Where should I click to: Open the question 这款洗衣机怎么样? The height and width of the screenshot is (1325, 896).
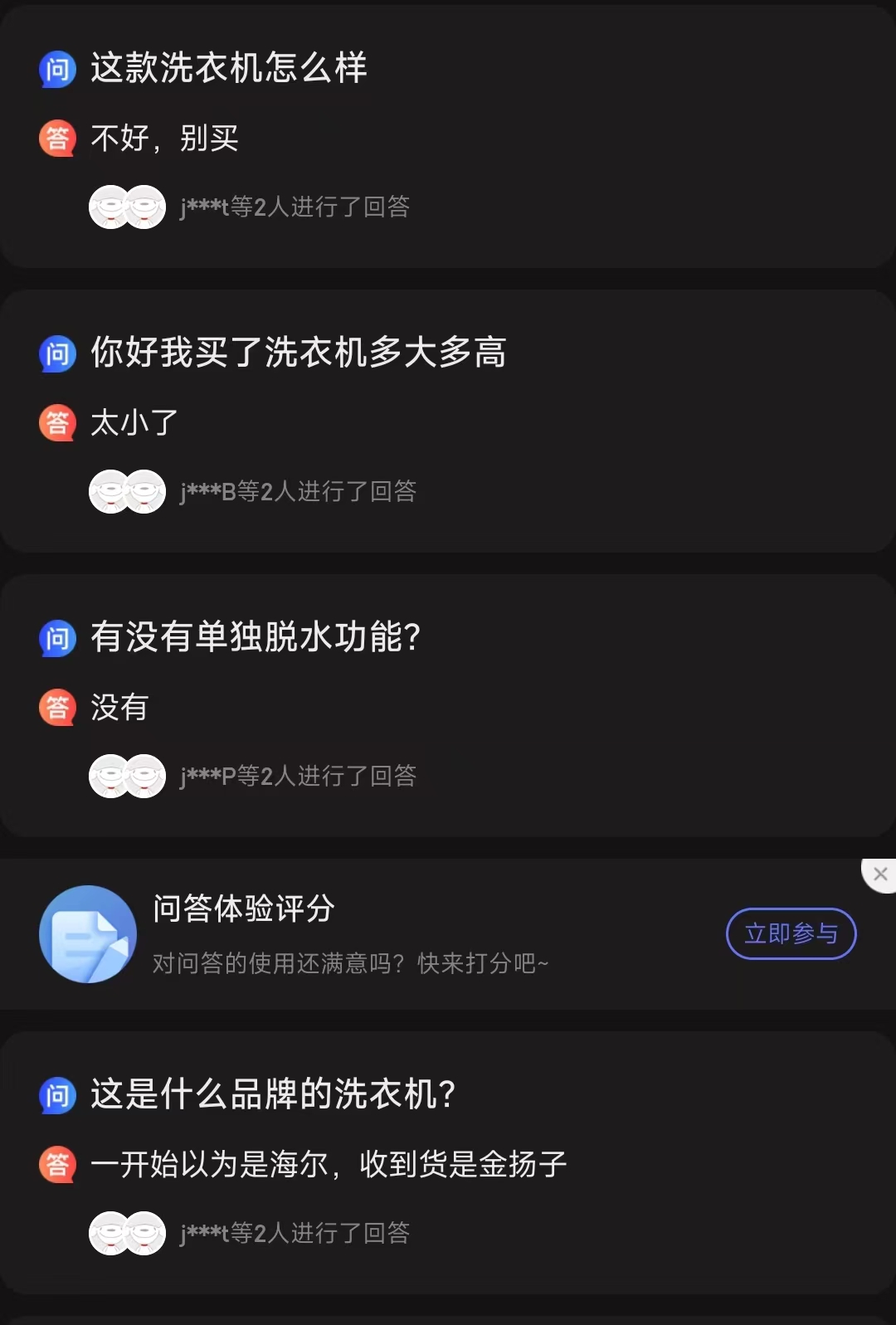[229, 68]
